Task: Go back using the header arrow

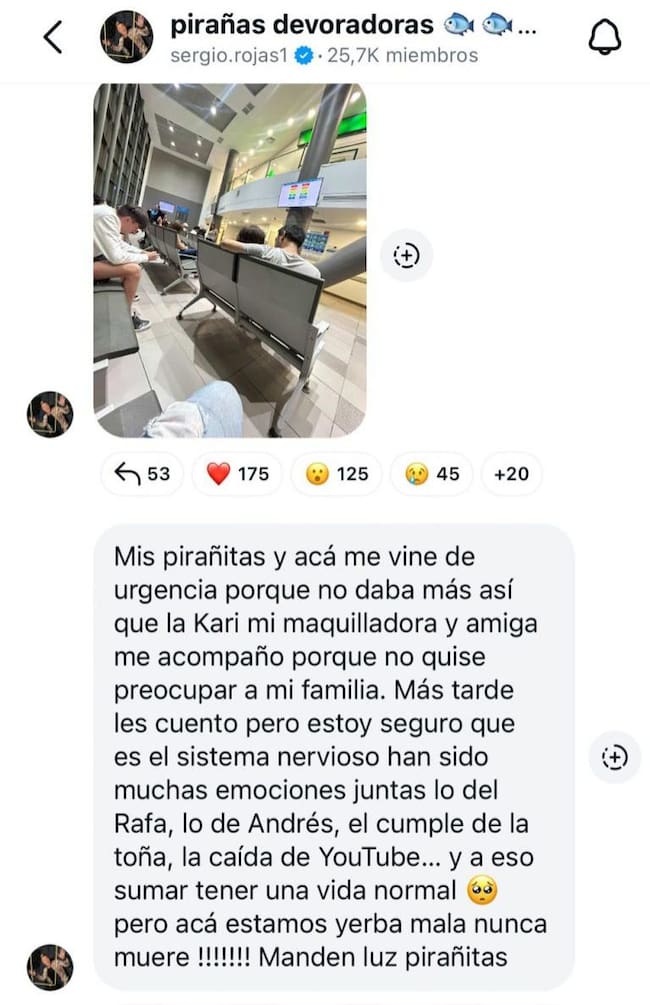Action: [x=53, y=38]
